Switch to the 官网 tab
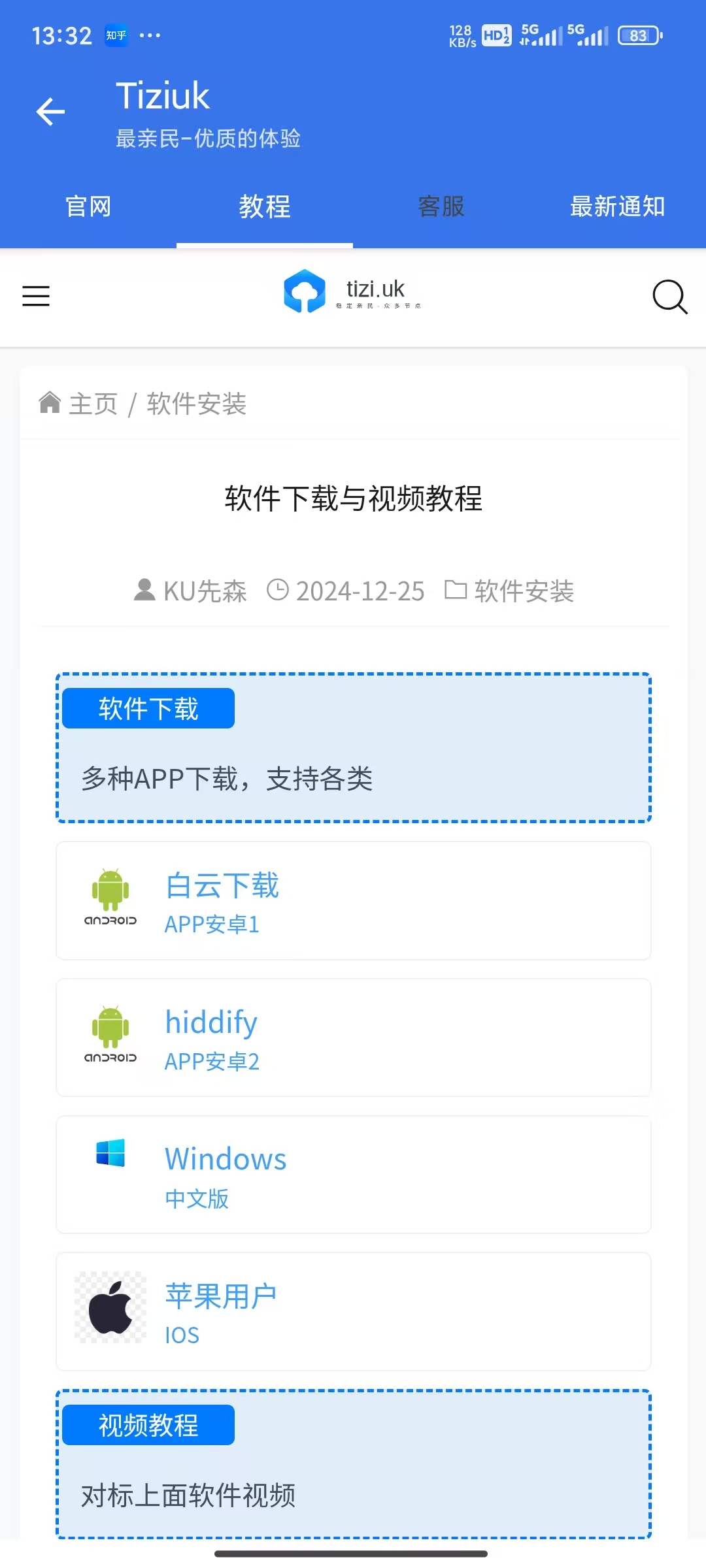 click(88, 206)
